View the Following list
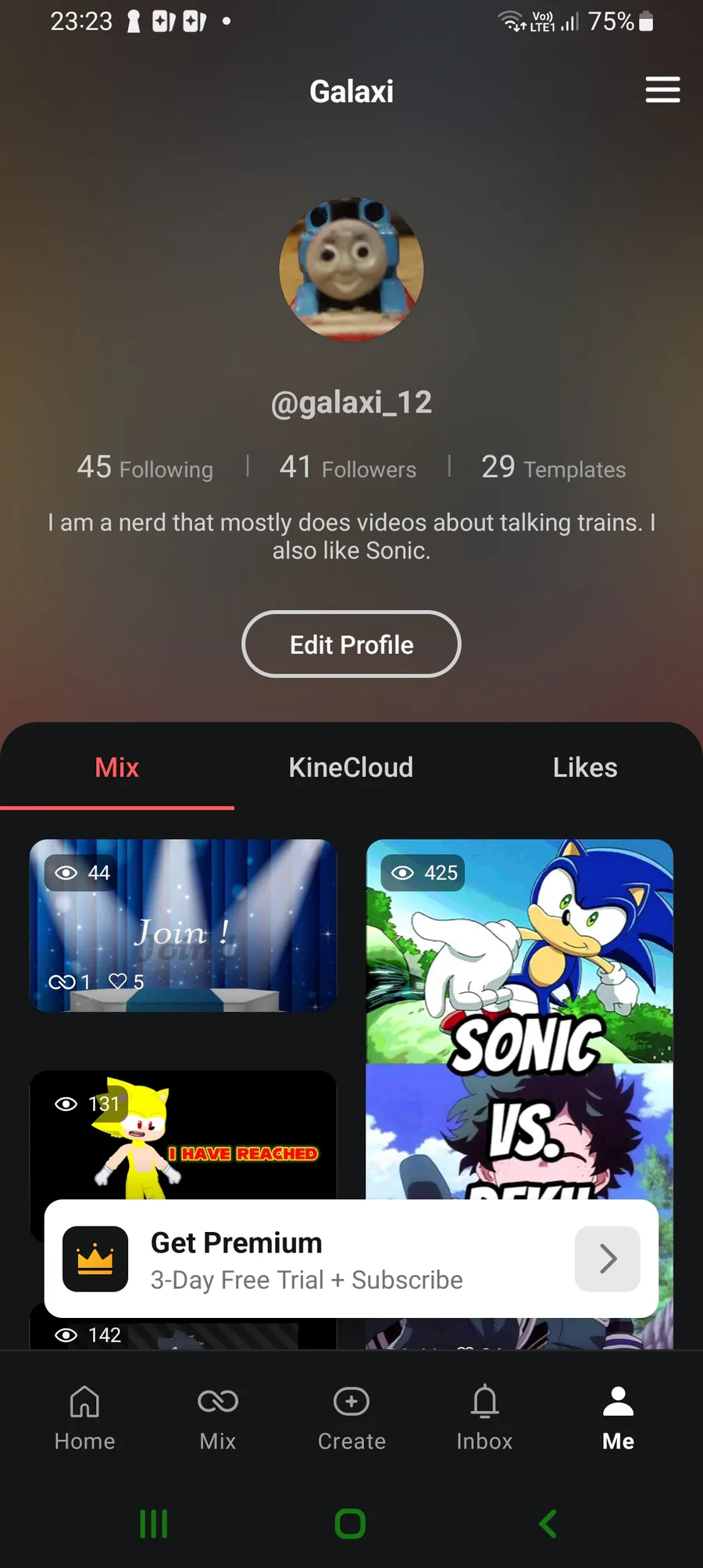703x1568 pixels. (145, 468)
